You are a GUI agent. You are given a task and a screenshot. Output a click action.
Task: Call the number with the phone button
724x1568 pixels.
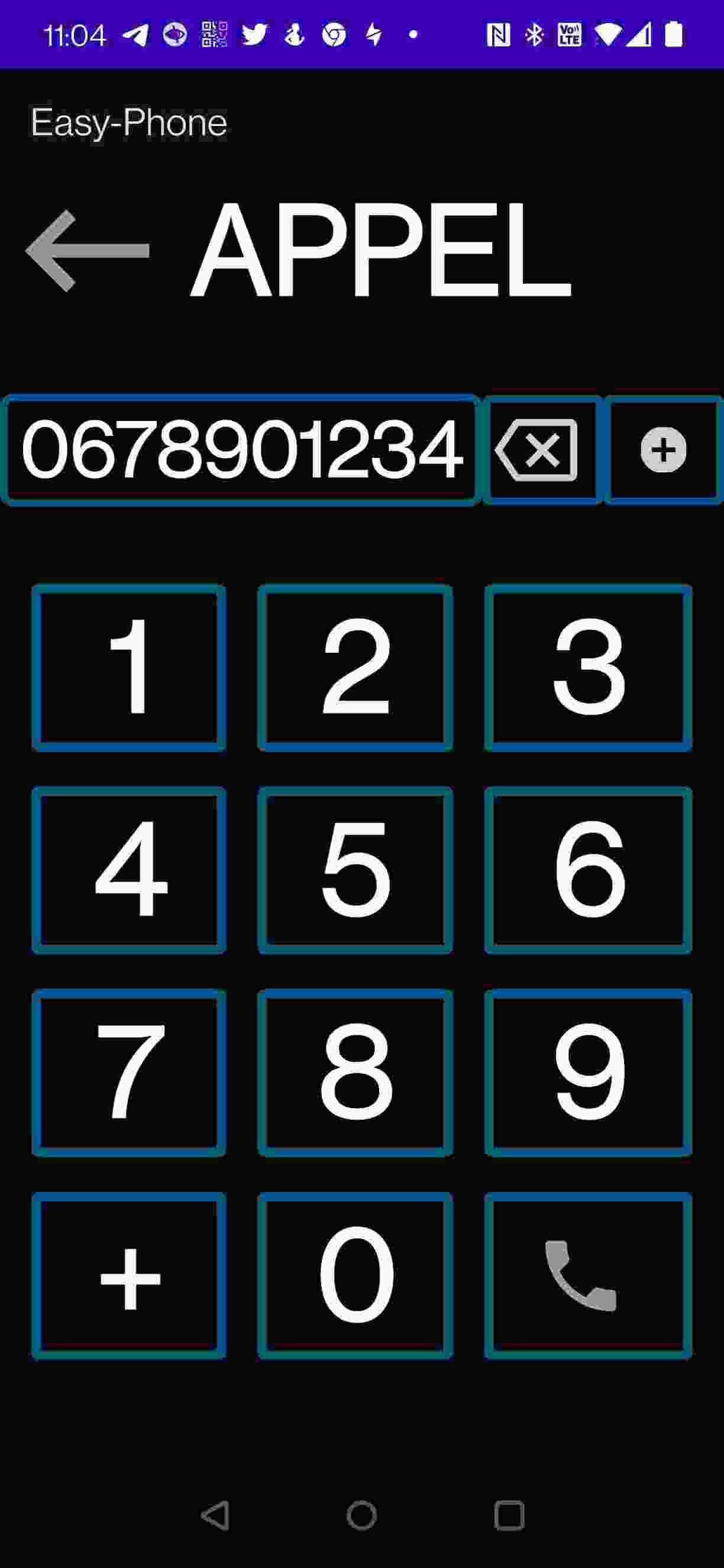pos(587,1275)
